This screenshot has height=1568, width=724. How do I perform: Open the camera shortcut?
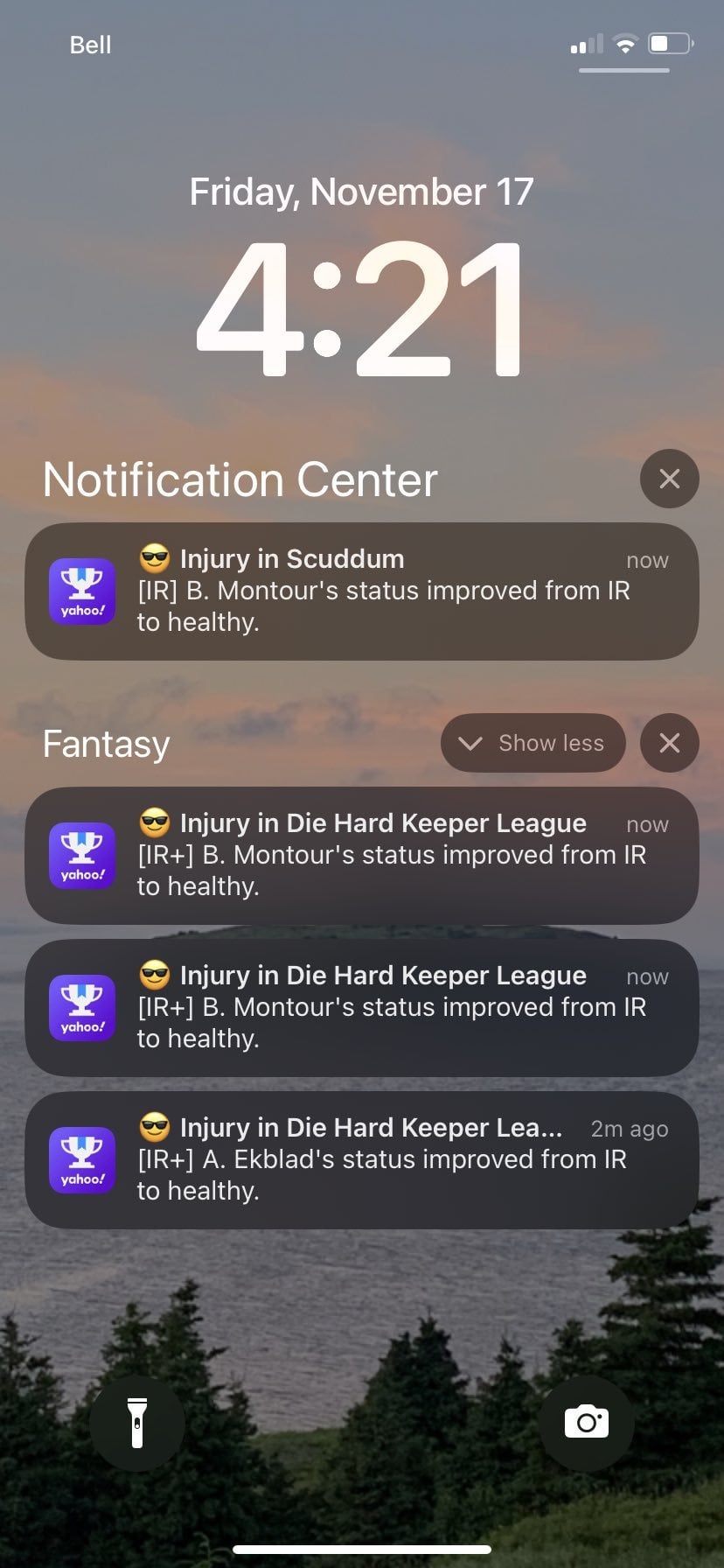coord(586,1423)
